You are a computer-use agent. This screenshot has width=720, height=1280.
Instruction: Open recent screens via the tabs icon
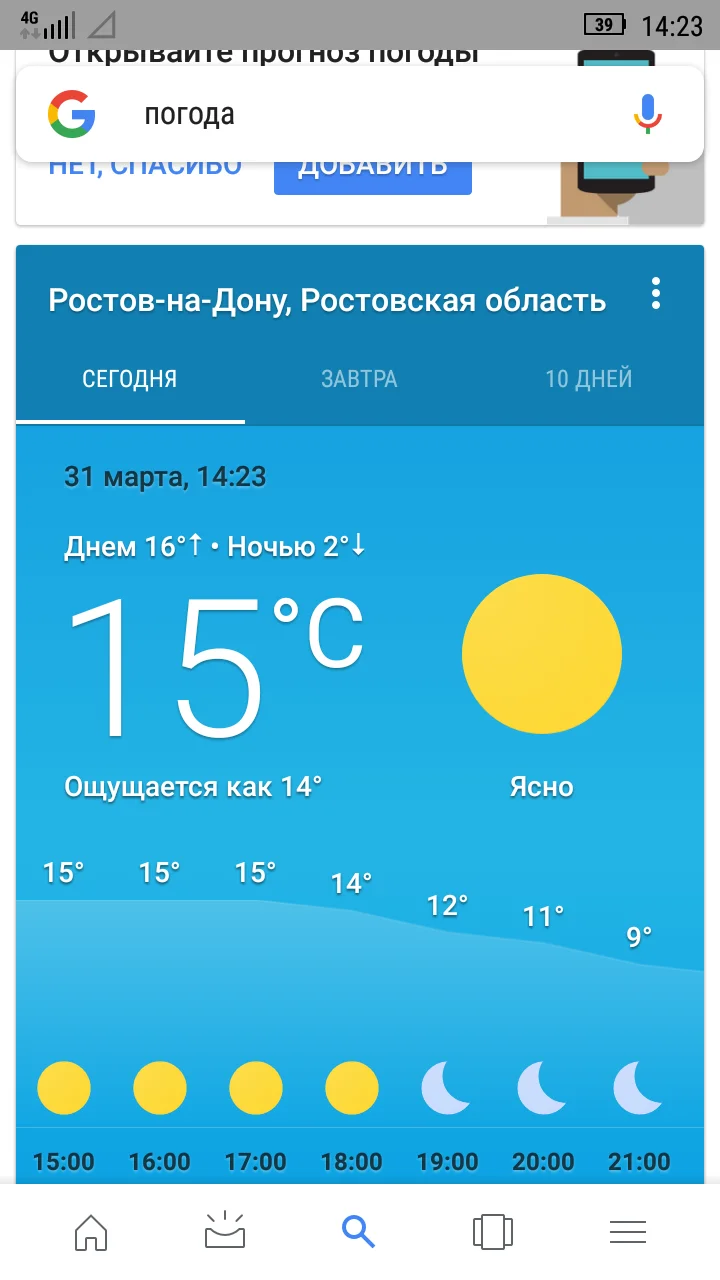(x=492, y=1232)
